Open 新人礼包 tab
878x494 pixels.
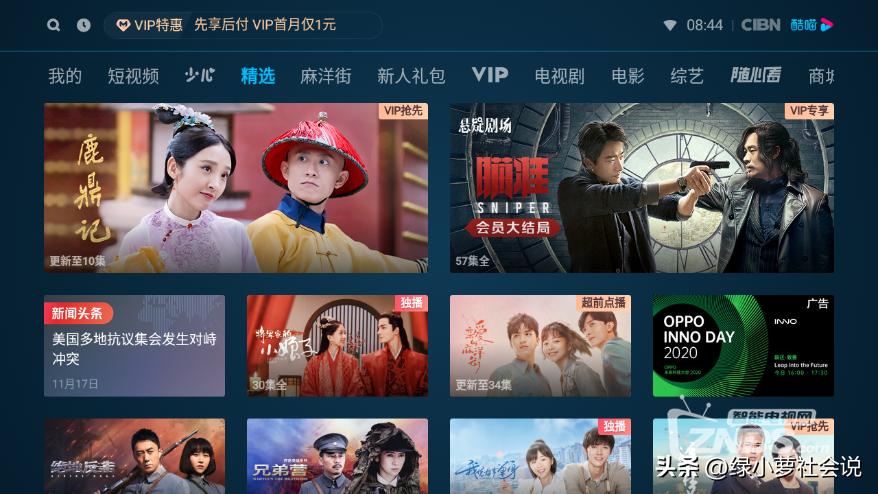pyautogui.click(x=411, y=76)
